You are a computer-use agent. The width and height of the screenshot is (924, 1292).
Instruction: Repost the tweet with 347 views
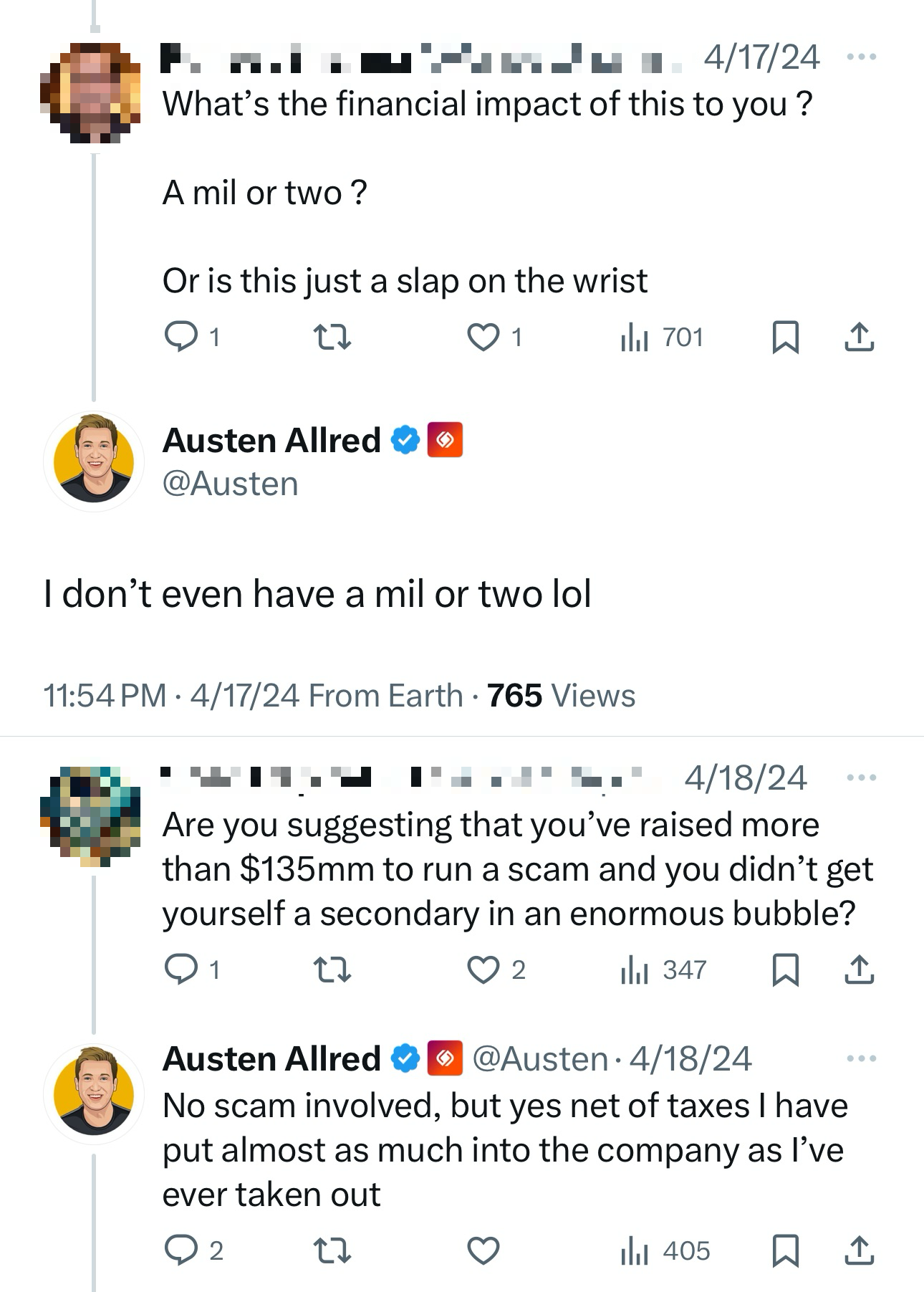pyautogui.click(x=333, y=970)
